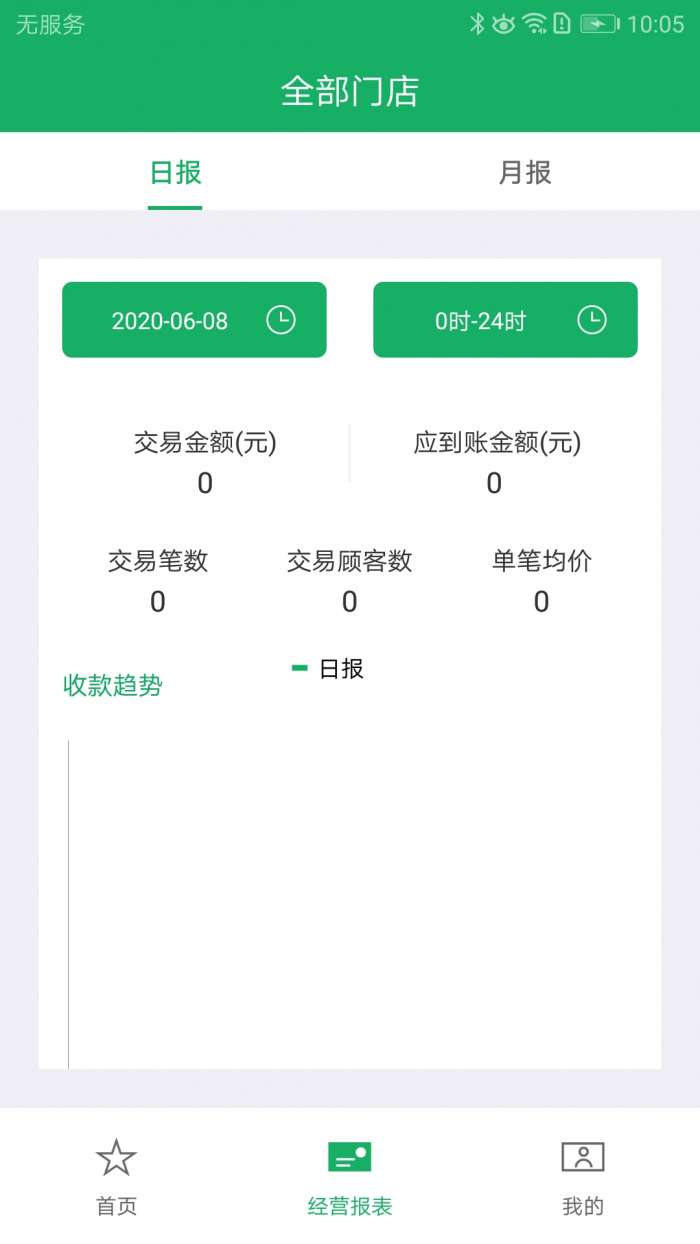Open the 2020-06-08 date picker
Image resolution: width=700 pixels, height=1244 pixels.
coord(194,320)
